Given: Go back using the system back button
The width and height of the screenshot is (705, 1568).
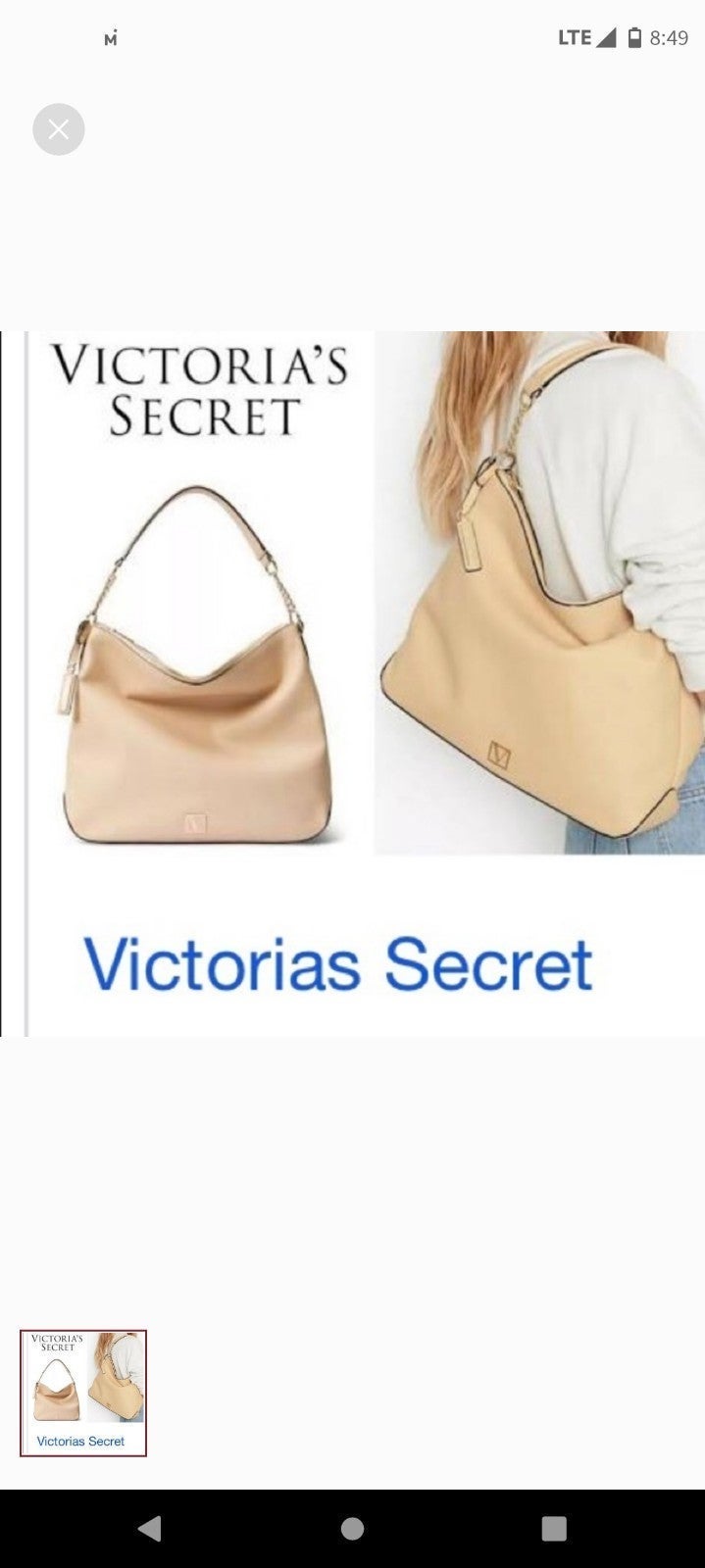Looking at the screenshot, I should [150, 1528].
